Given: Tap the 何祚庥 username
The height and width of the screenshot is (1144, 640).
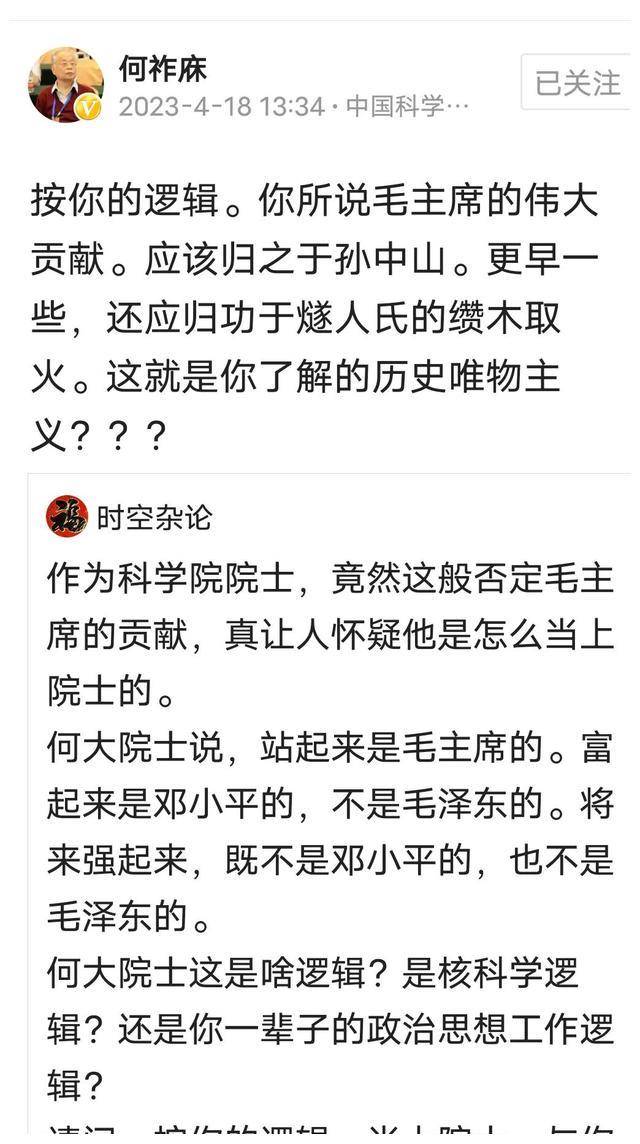Looking at the screenshot, I should [163, 68].
